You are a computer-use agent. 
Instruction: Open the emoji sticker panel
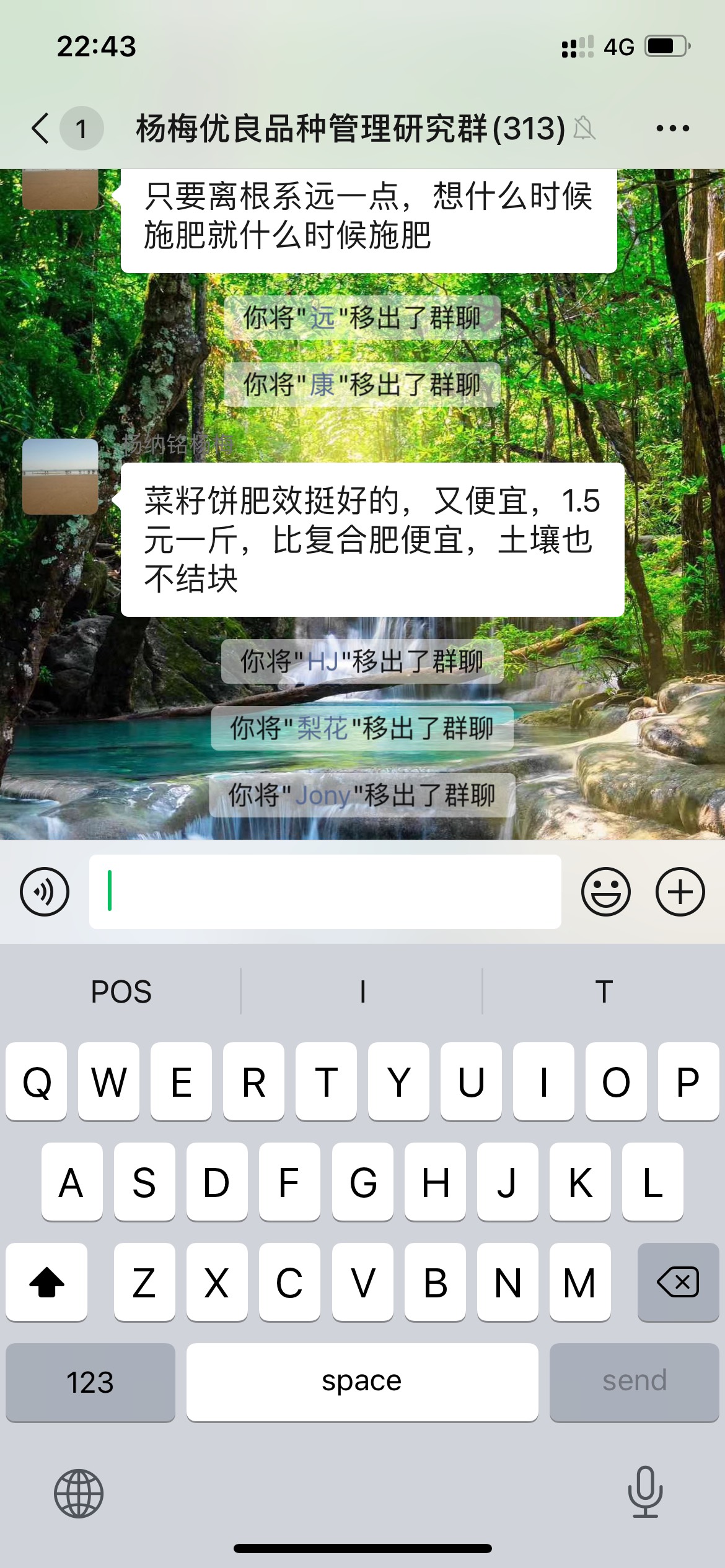pos(605,892)
